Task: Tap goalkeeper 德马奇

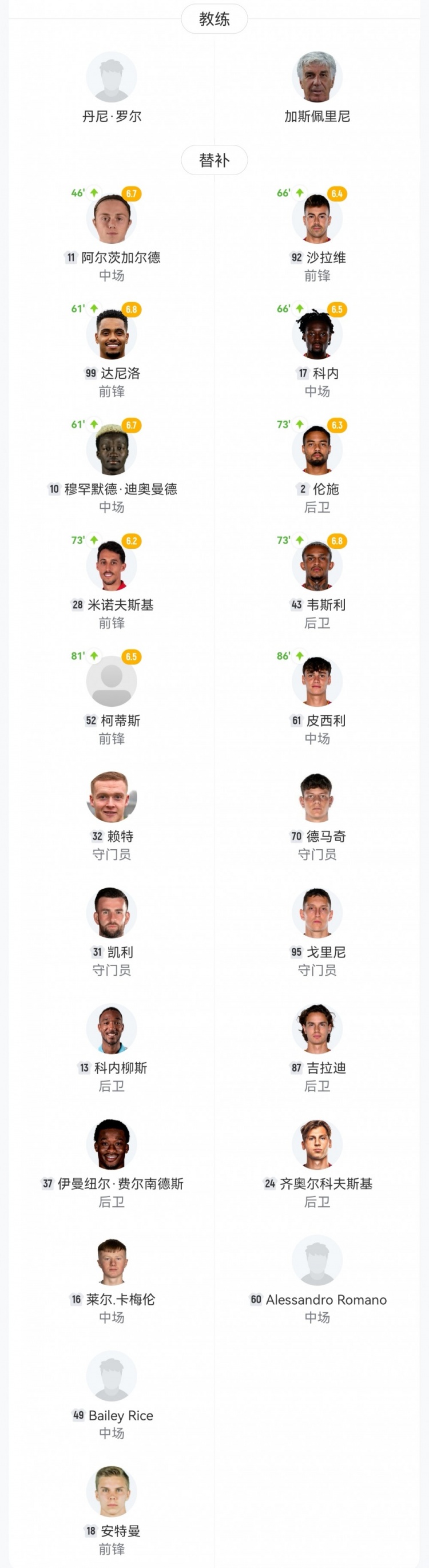Action: tap(317, 797)
